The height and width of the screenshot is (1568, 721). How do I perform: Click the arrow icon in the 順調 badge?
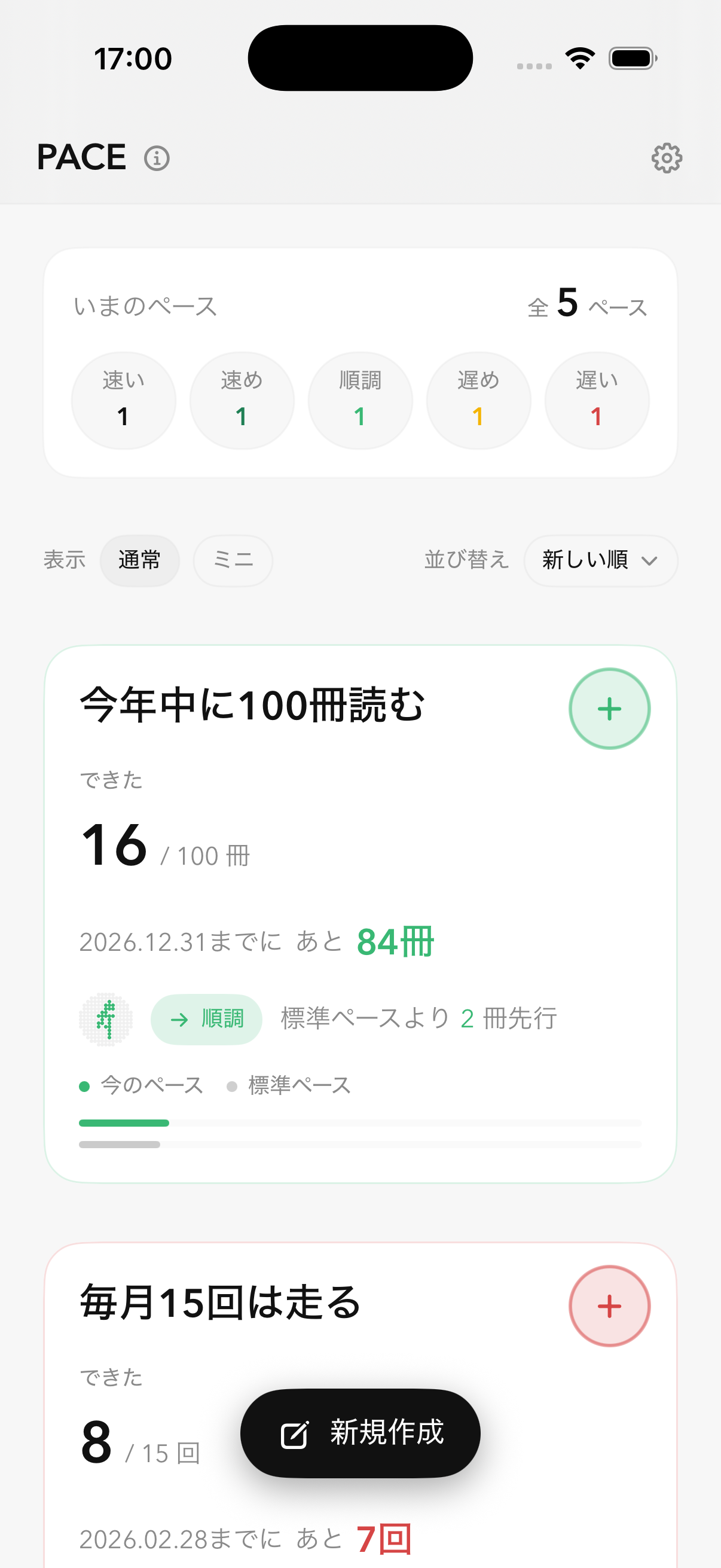click(179, 1019)
